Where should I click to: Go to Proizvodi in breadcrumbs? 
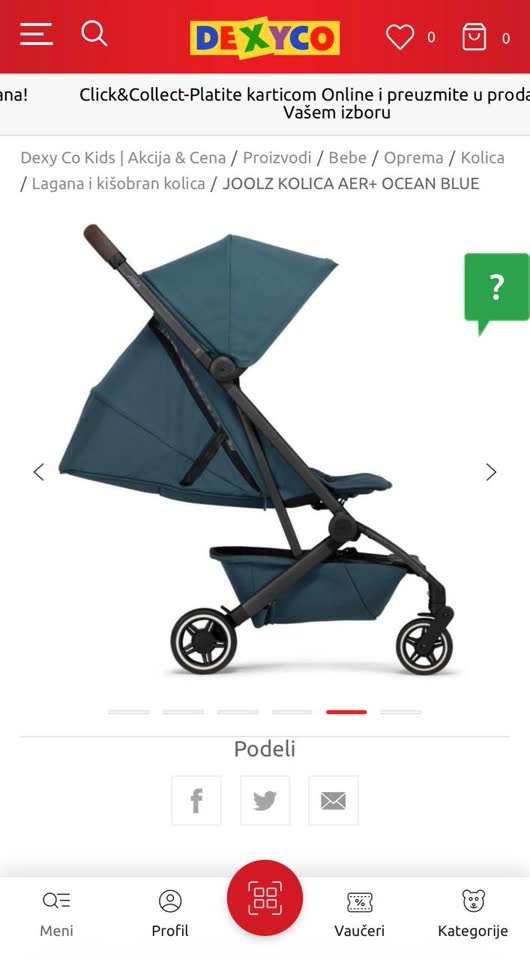point(277,157)
